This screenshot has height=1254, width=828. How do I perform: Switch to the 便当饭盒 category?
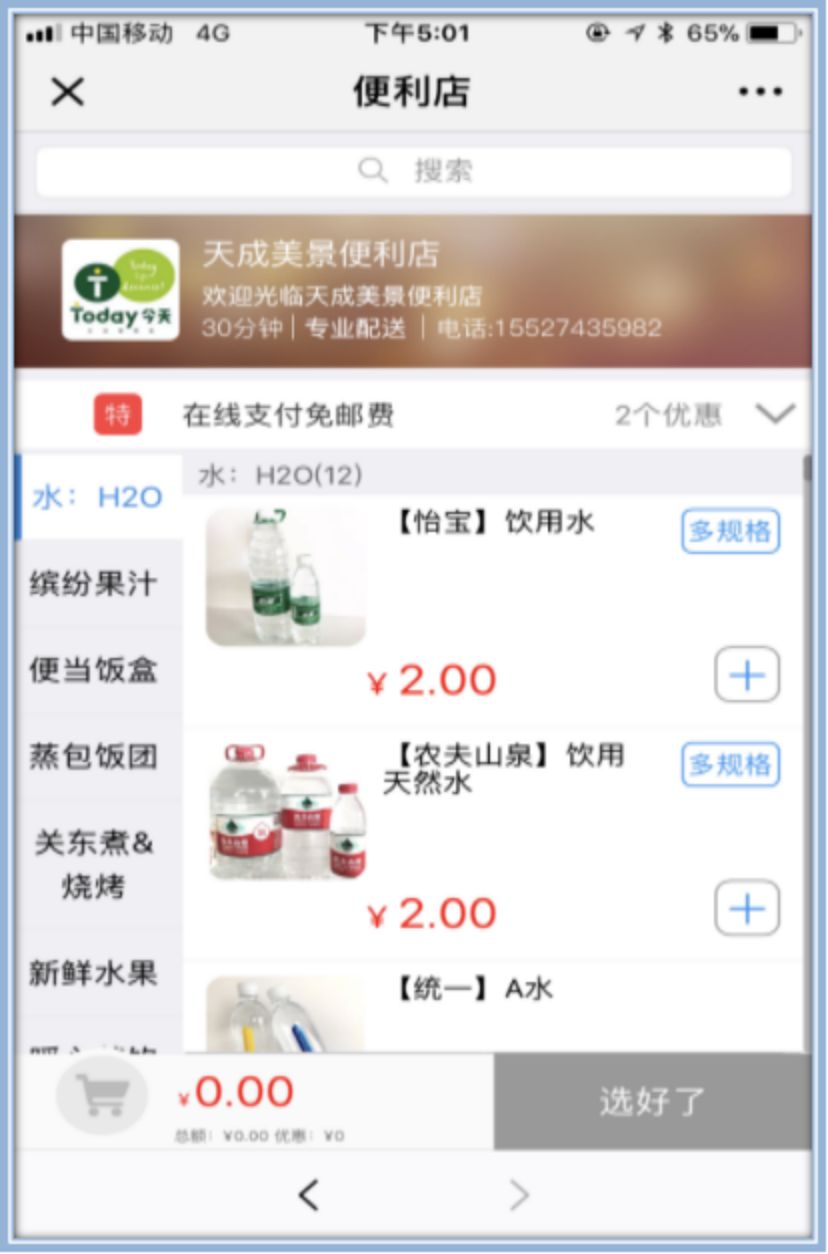(x=94, y=670)
